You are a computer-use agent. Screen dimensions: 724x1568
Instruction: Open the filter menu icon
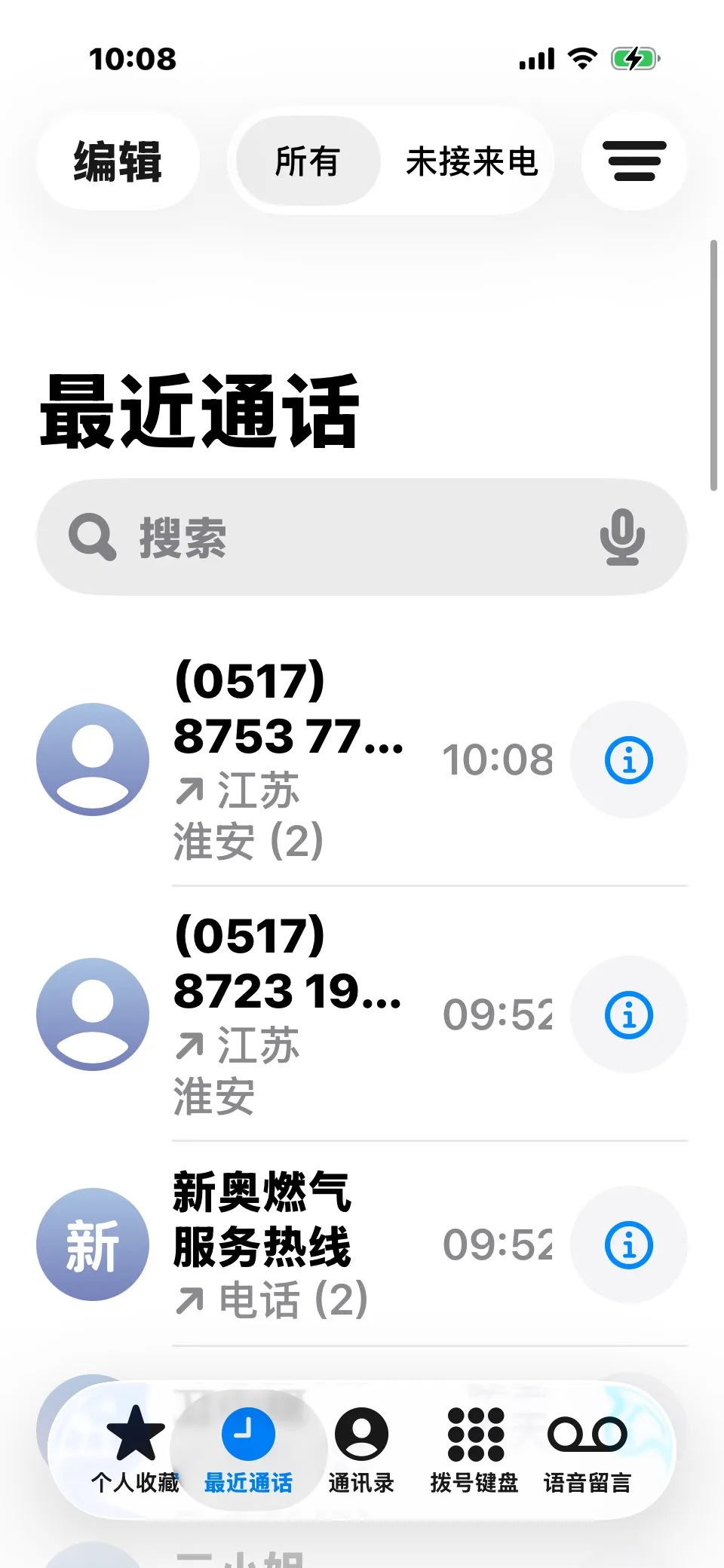634,161
